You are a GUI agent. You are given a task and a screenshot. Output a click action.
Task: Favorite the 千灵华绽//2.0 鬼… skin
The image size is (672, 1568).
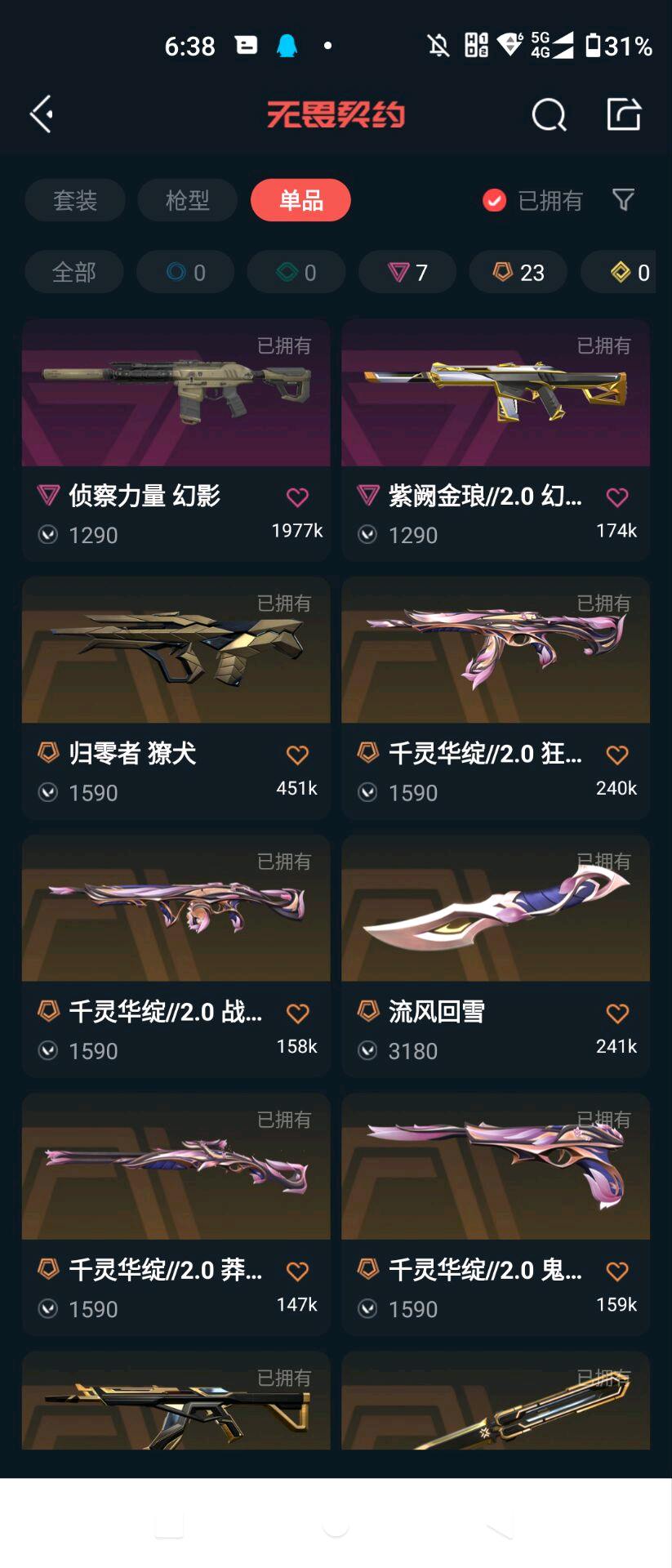tap(617, 1271)
